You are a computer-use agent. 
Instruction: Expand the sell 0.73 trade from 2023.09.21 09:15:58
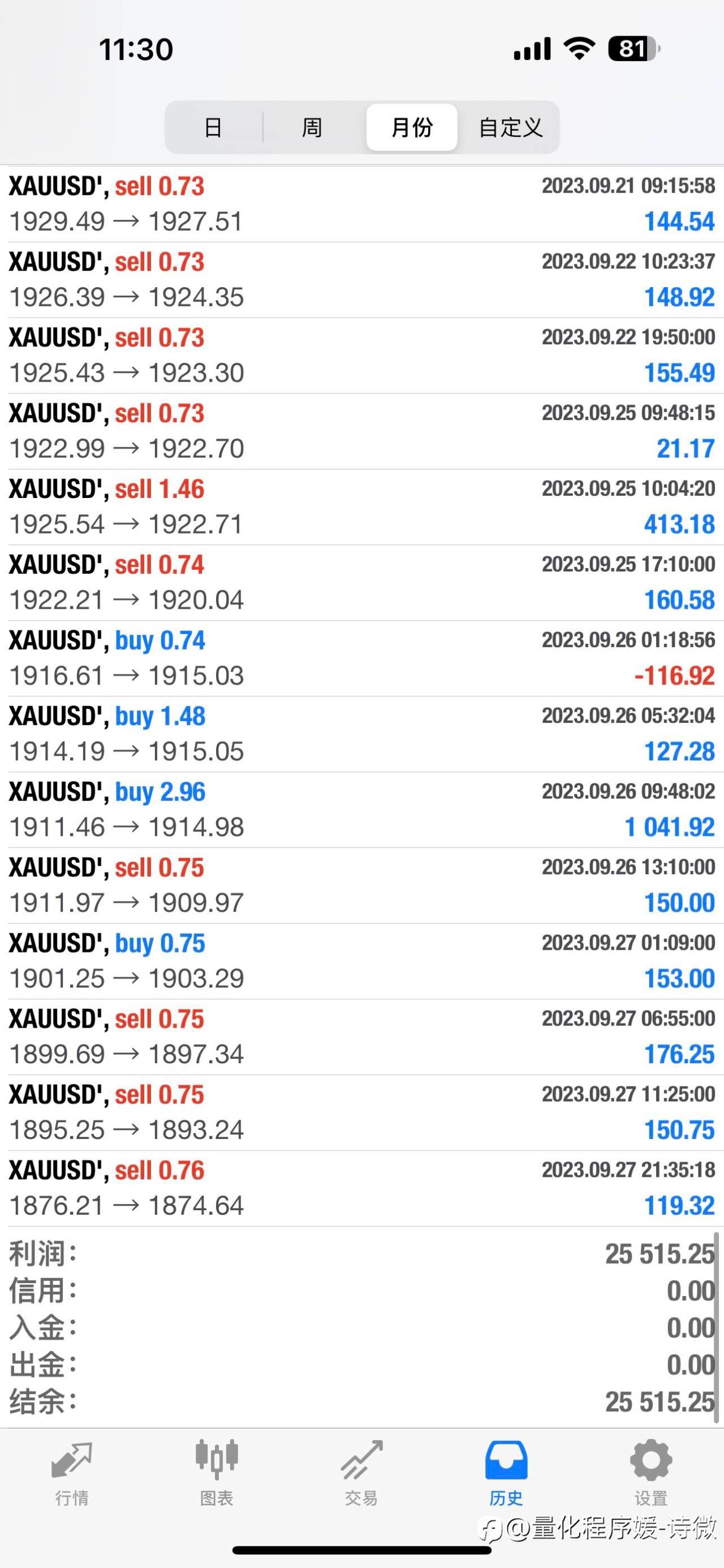(361, 204)
